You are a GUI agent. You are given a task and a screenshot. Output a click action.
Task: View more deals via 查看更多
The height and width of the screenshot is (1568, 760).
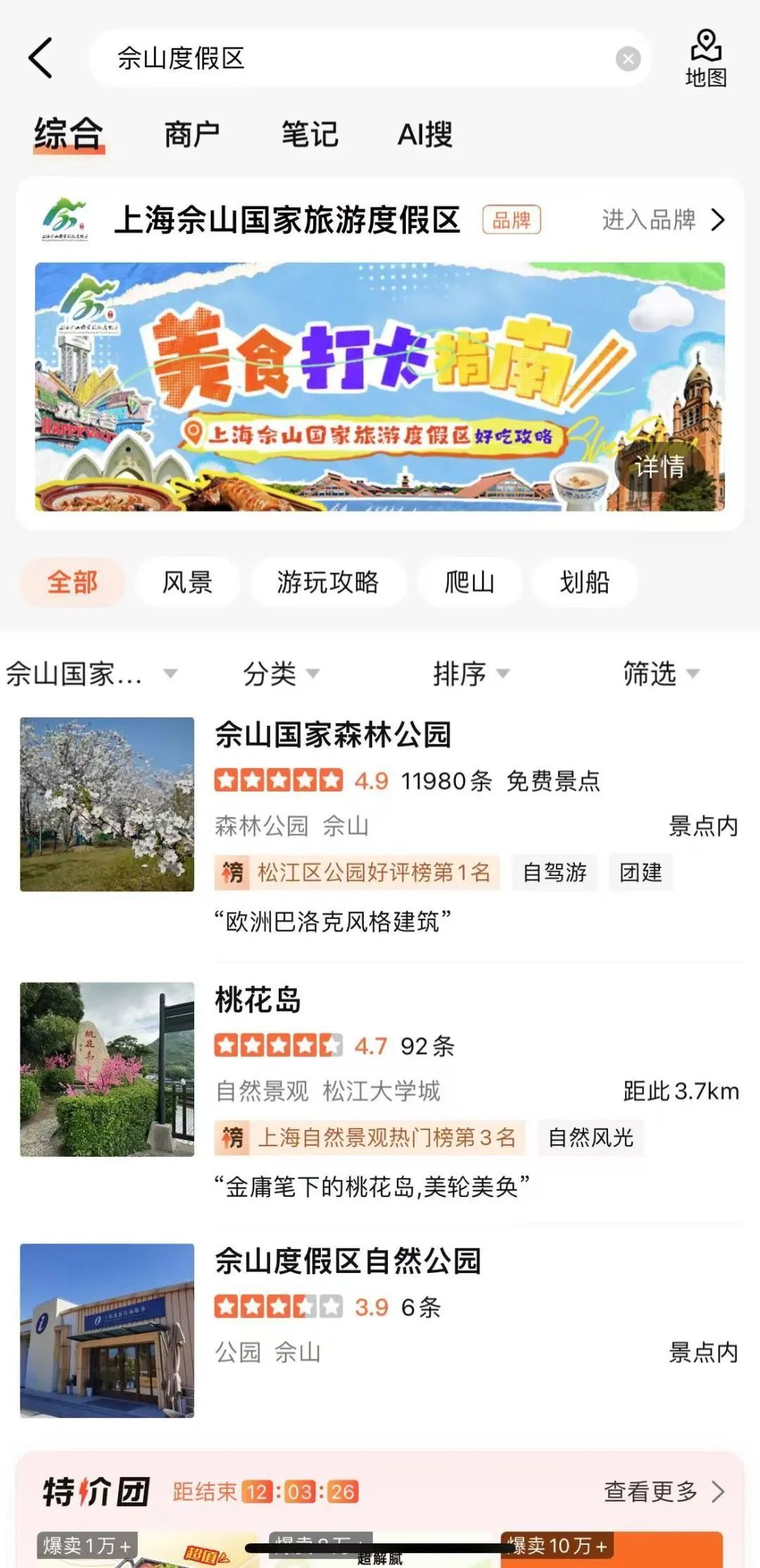pyautogui.click(x=663, y=1491)
